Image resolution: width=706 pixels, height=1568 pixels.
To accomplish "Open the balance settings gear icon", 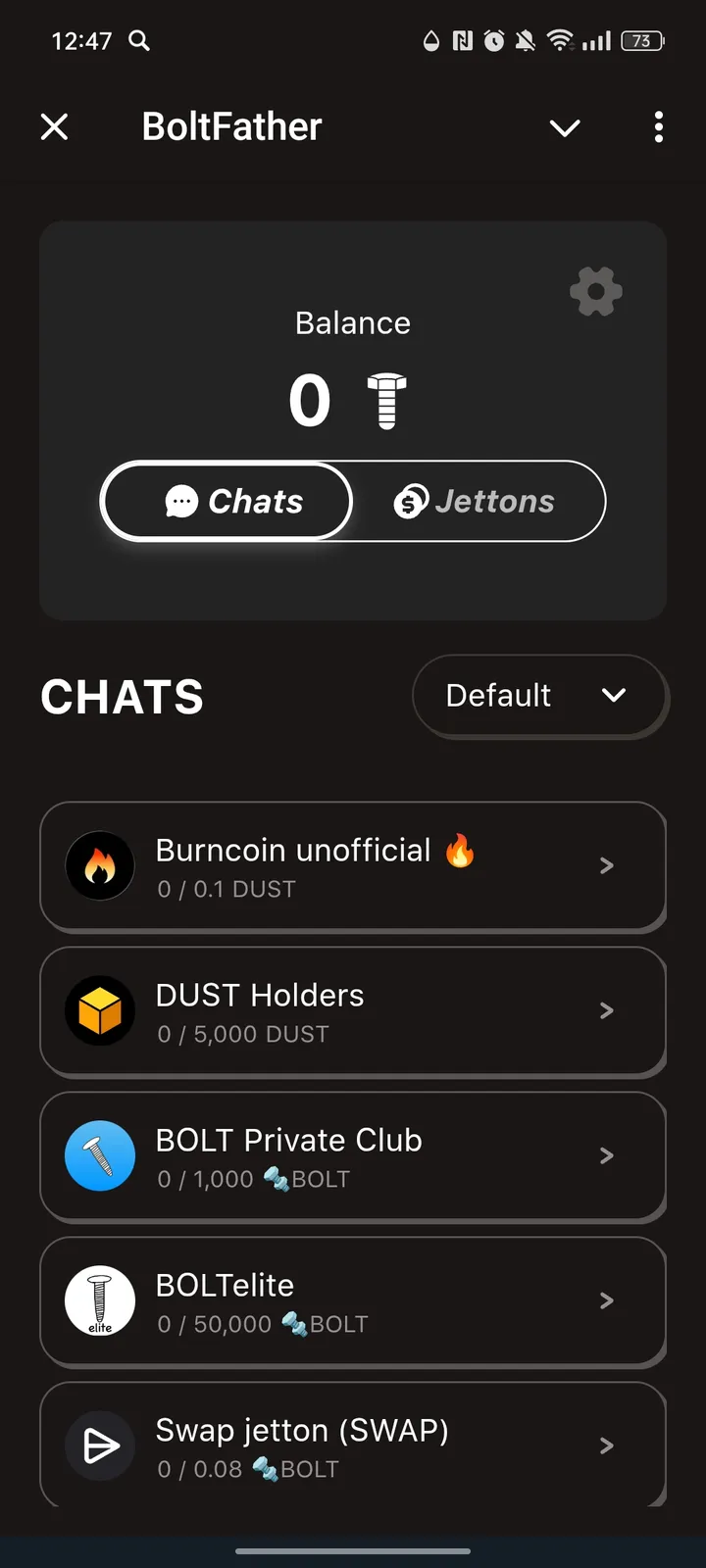I will click(x=595, y=291).
